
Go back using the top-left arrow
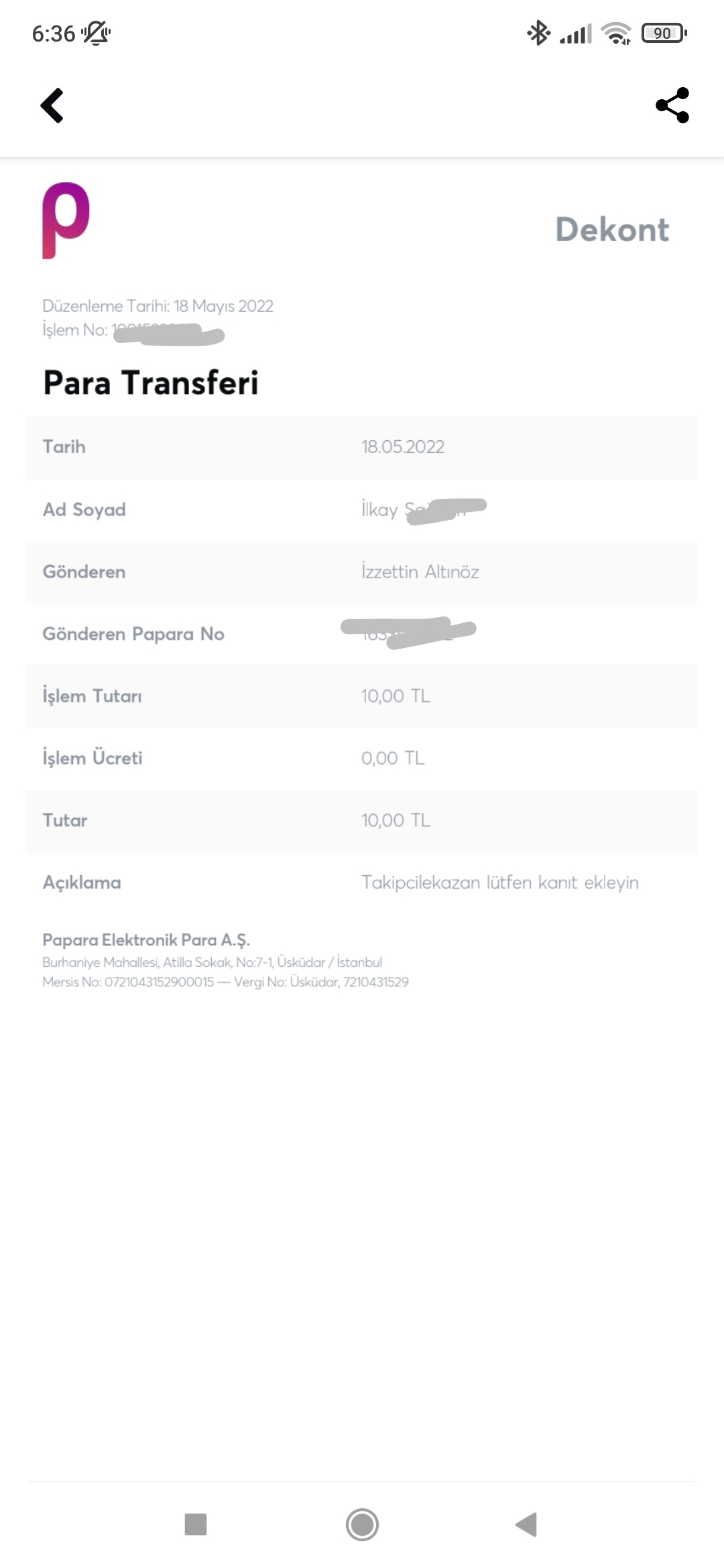coord(52,106)
